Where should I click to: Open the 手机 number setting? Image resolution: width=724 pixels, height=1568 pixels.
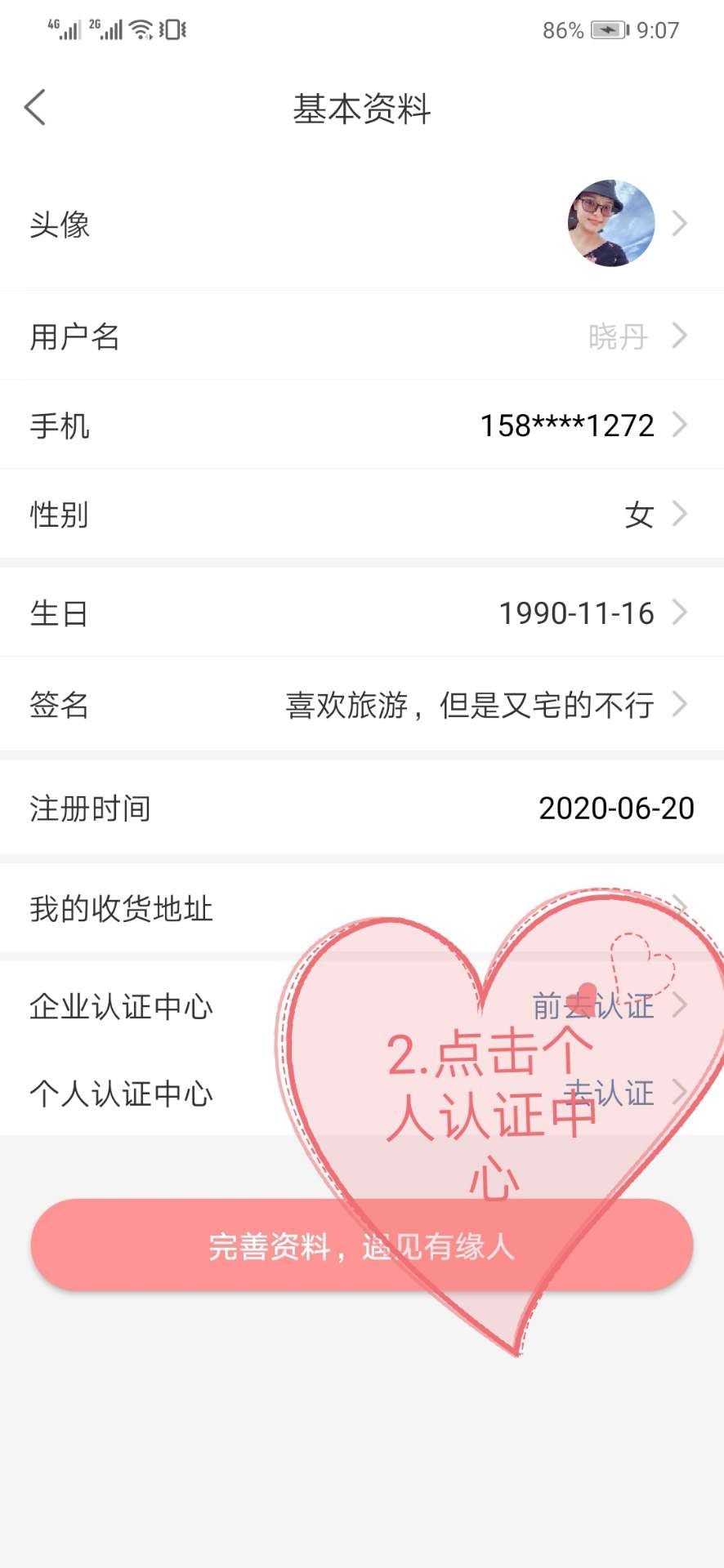361,425
